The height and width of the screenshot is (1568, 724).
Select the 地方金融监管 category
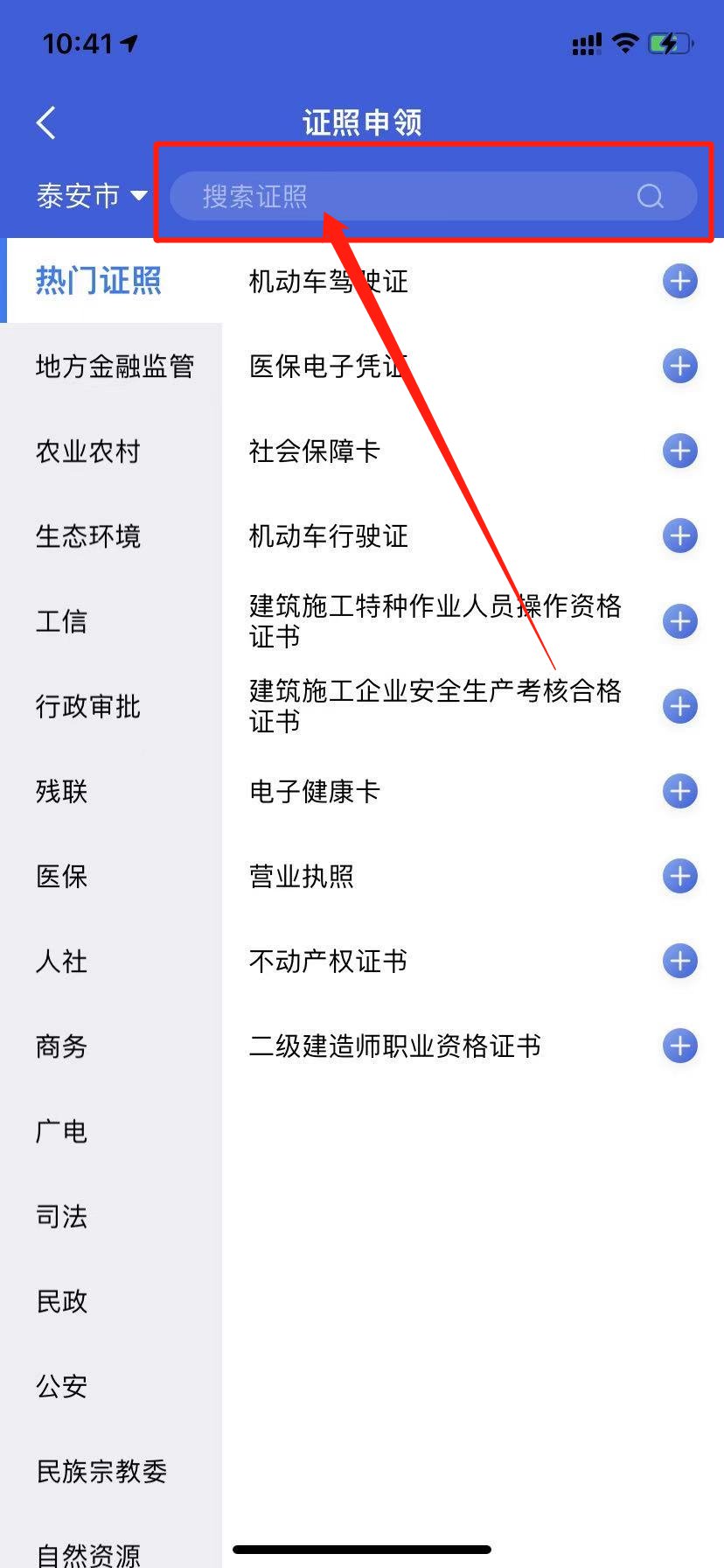(x=114, y=367)
